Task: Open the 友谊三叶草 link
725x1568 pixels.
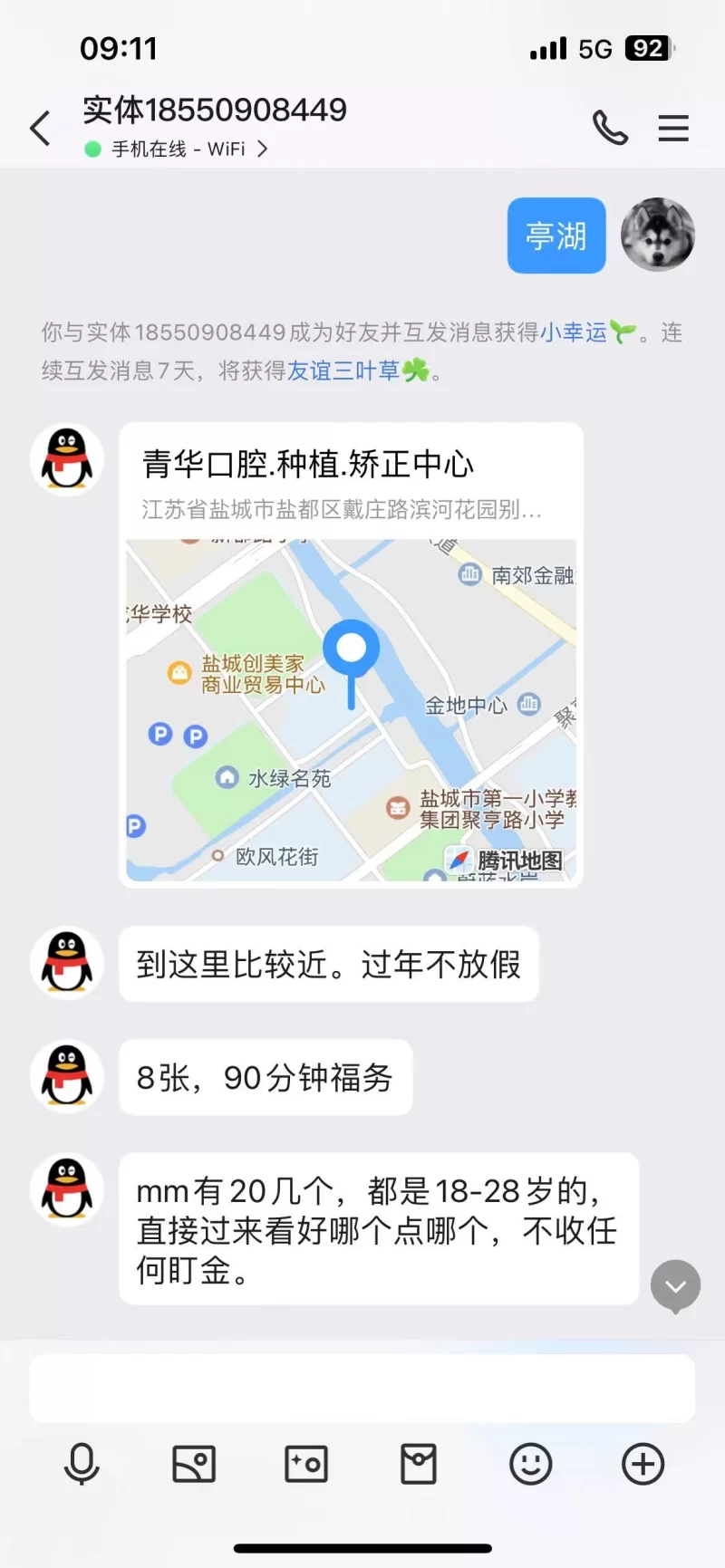Action: pyautogui.click(x=343, y=370)
